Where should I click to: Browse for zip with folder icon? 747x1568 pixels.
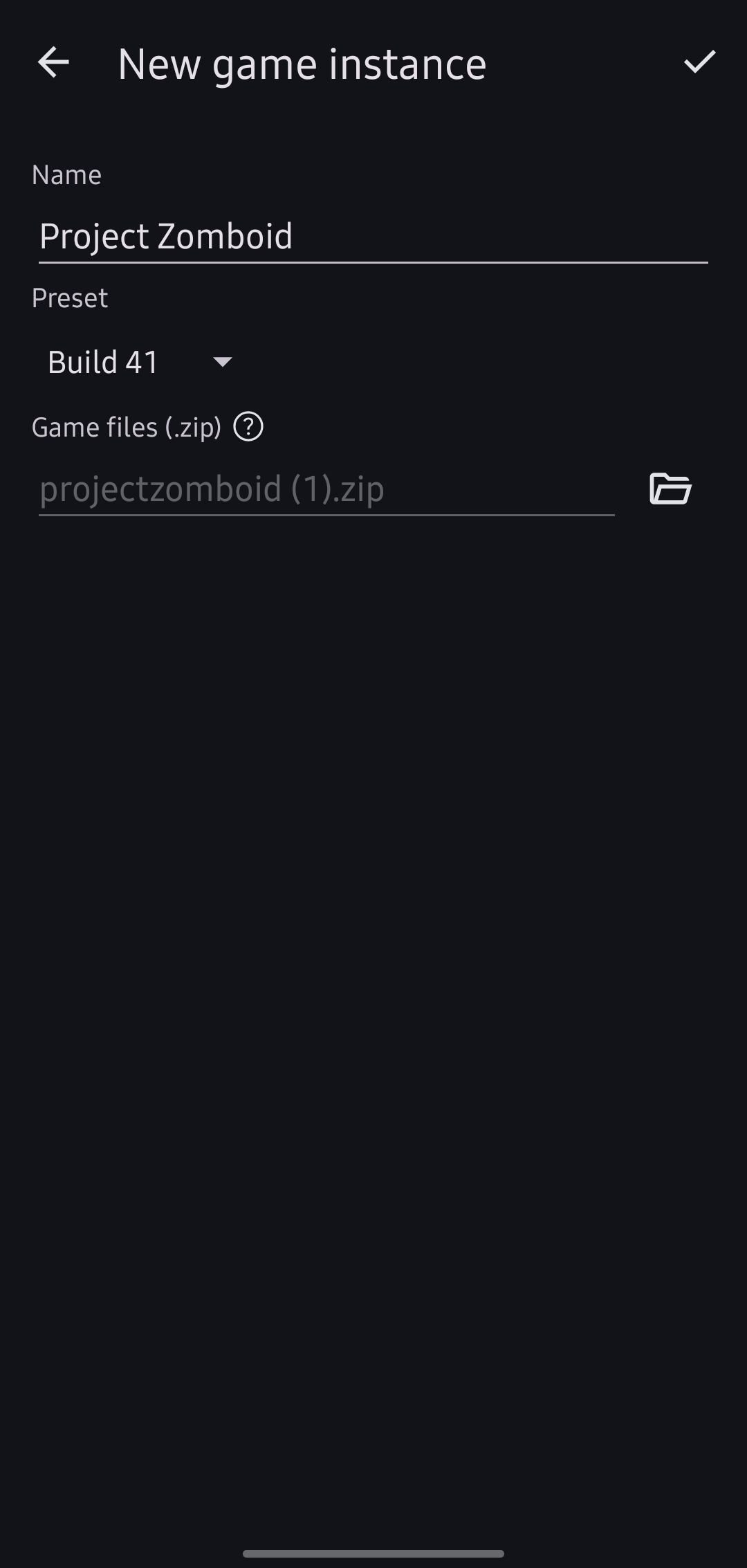[x=670, y=489]
